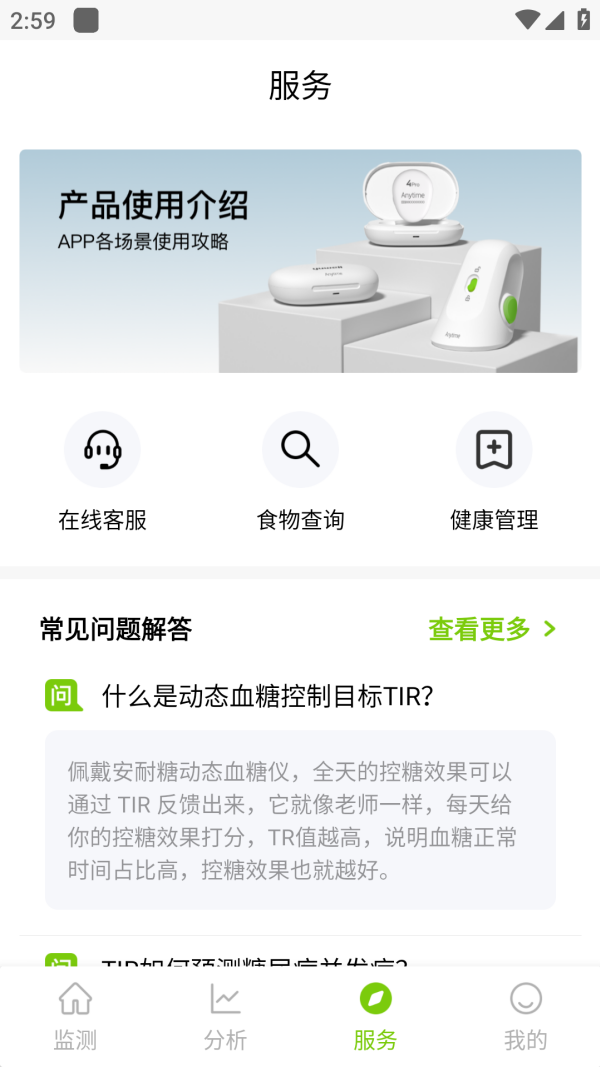Tap 查看更多 to see more FAQs
Screen dimensions: 600x1067
click(492, 629)
